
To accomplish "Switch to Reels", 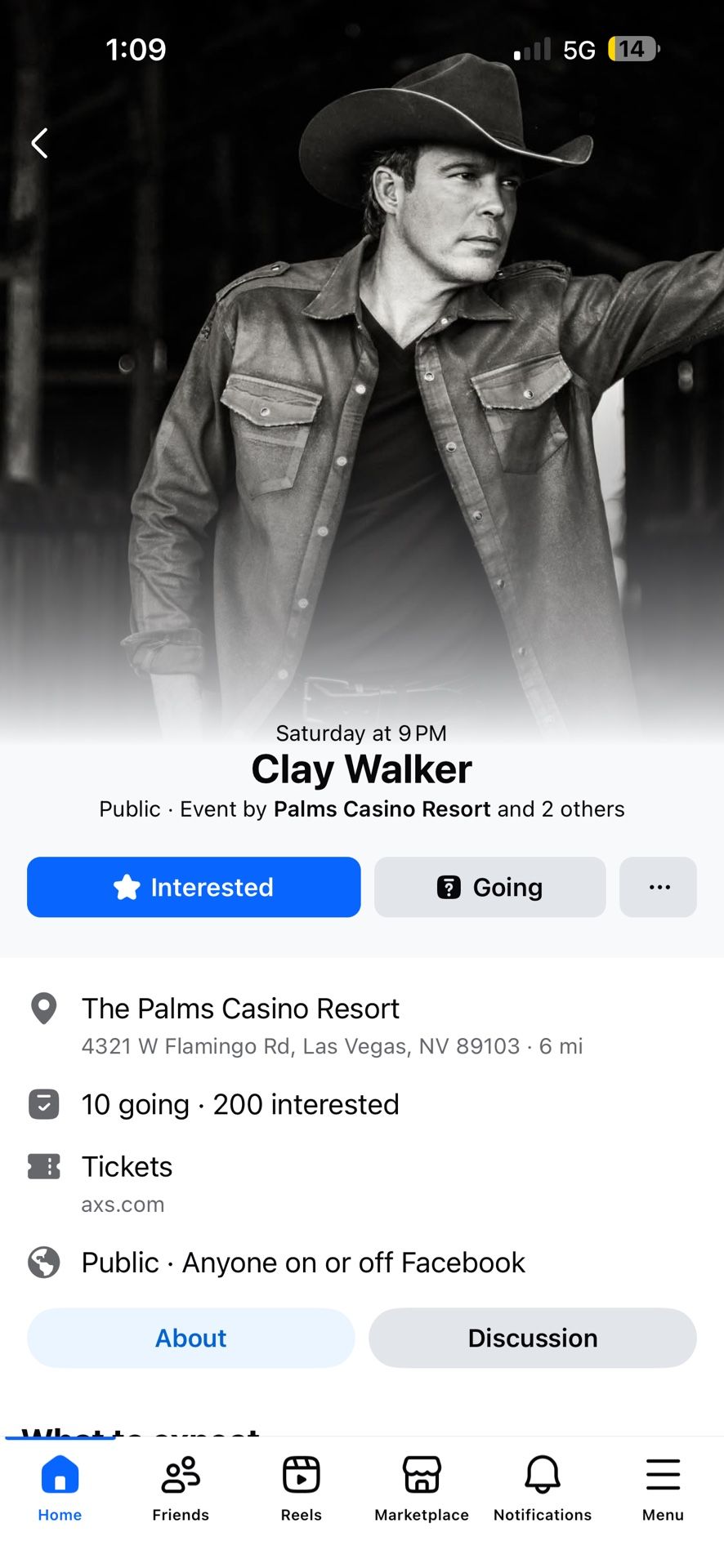I will (x=301, y=1488).
